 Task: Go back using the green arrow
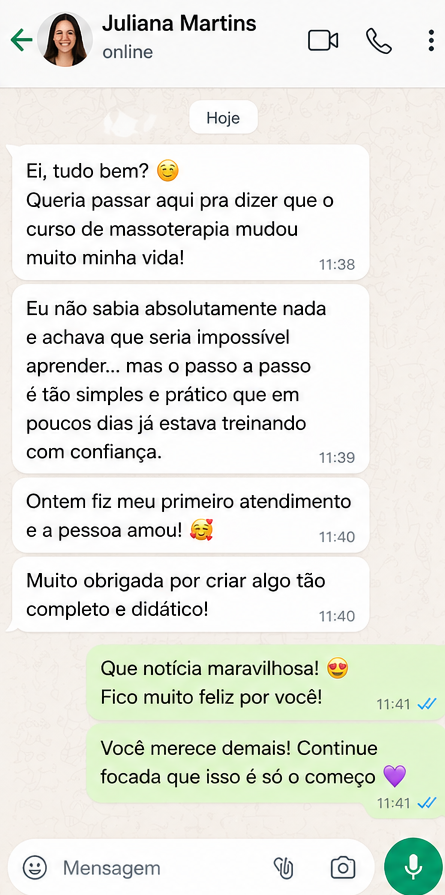pos(22,41)
